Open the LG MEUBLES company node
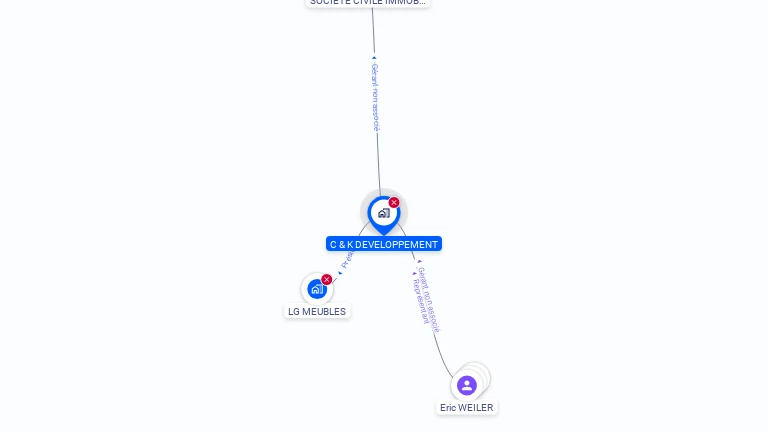The image size is (768, 432). coord(317,289)
